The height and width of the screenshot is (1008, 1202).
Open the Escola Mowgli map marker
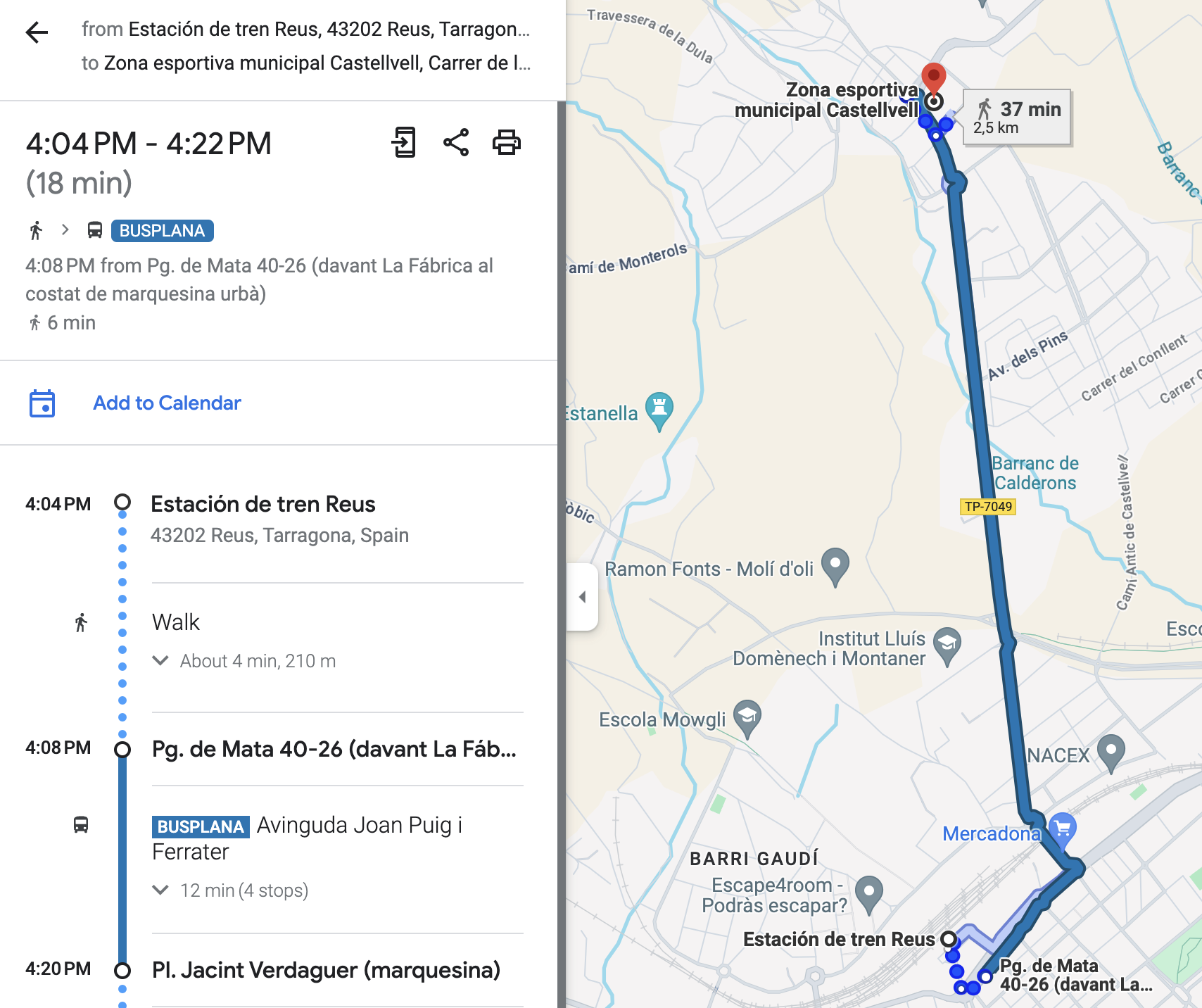click(x=747, y=716)
